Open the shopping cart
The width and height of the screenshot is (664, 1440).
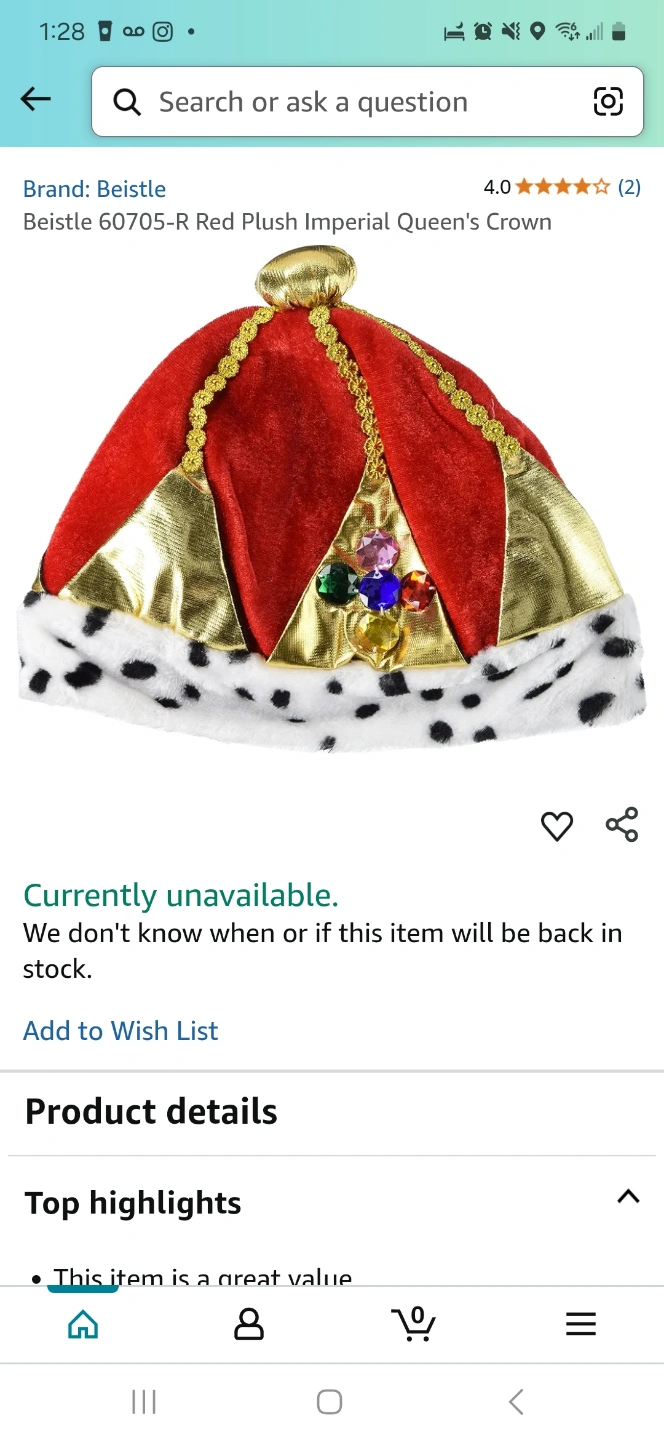tap(414, 1324)
